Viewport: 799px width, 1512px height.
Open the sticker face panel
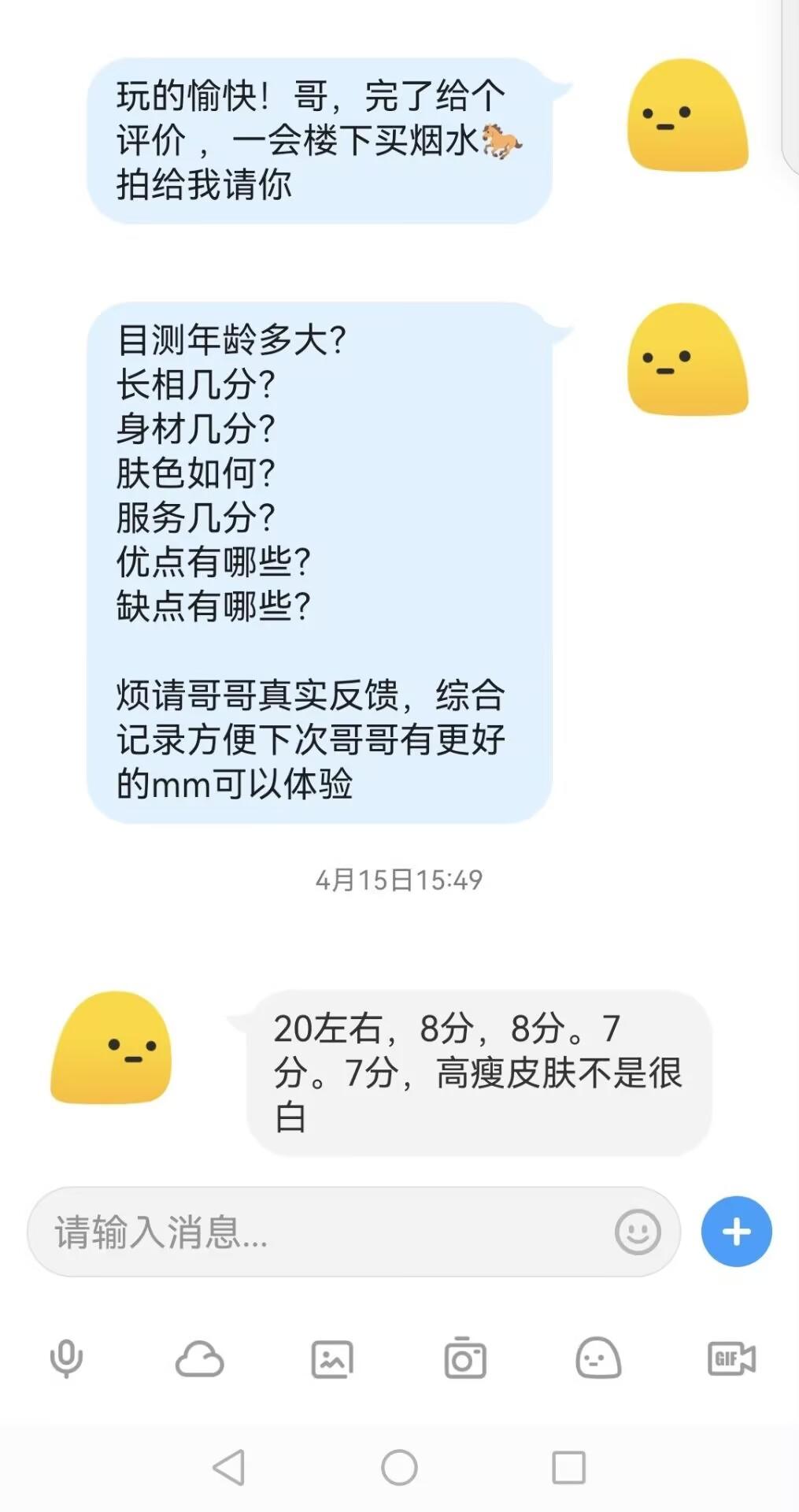(598, 1359)
